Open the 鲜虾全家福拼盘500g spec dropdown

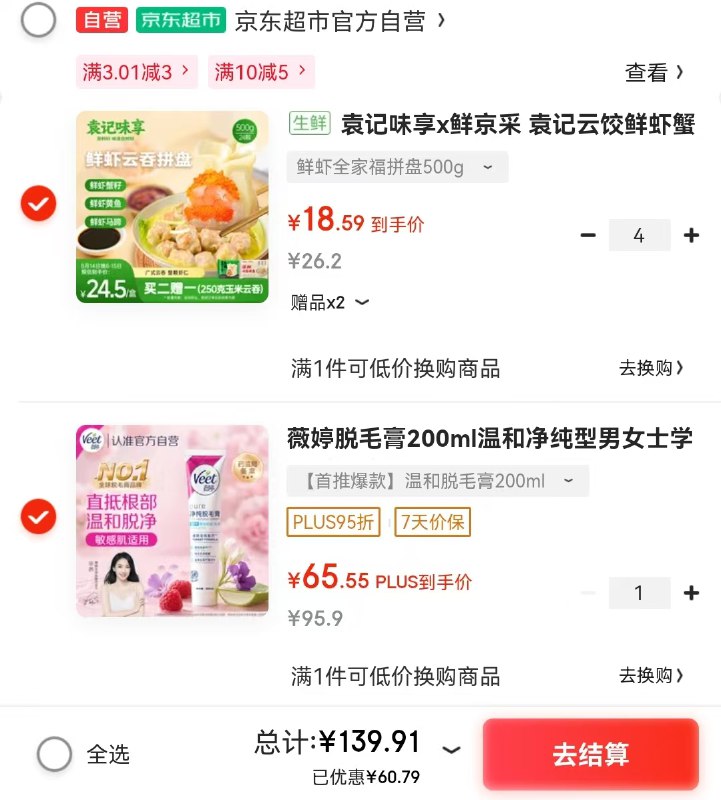388,167
